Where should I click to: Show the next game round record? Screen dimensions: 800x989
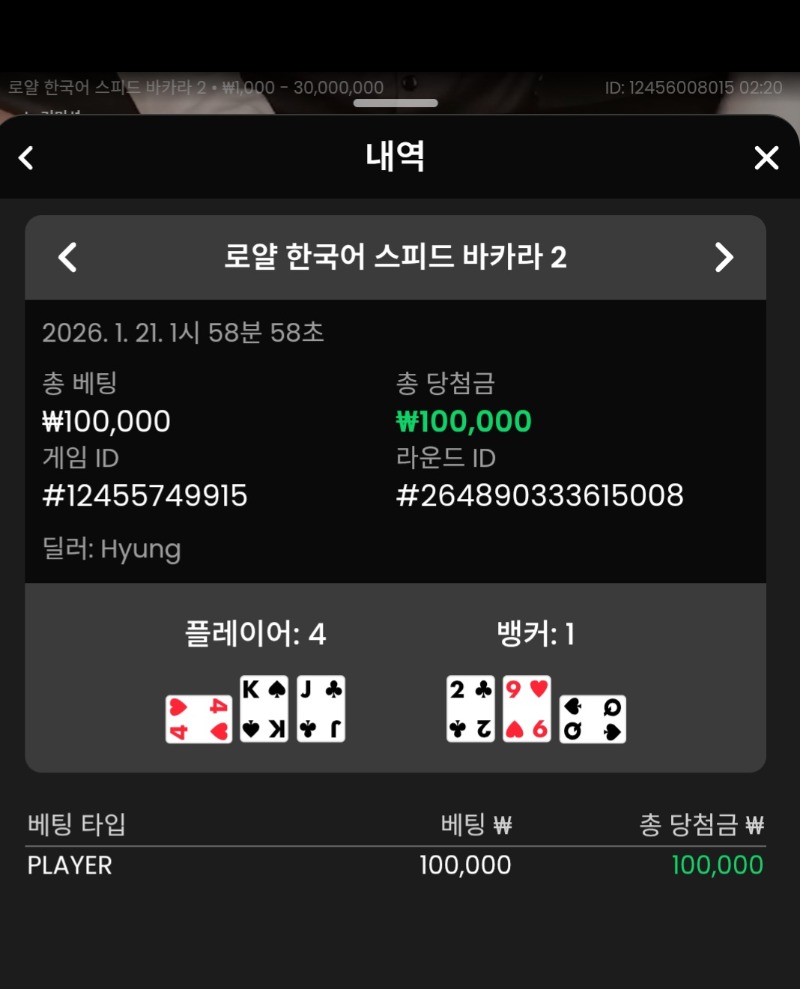tap(724, 258)
